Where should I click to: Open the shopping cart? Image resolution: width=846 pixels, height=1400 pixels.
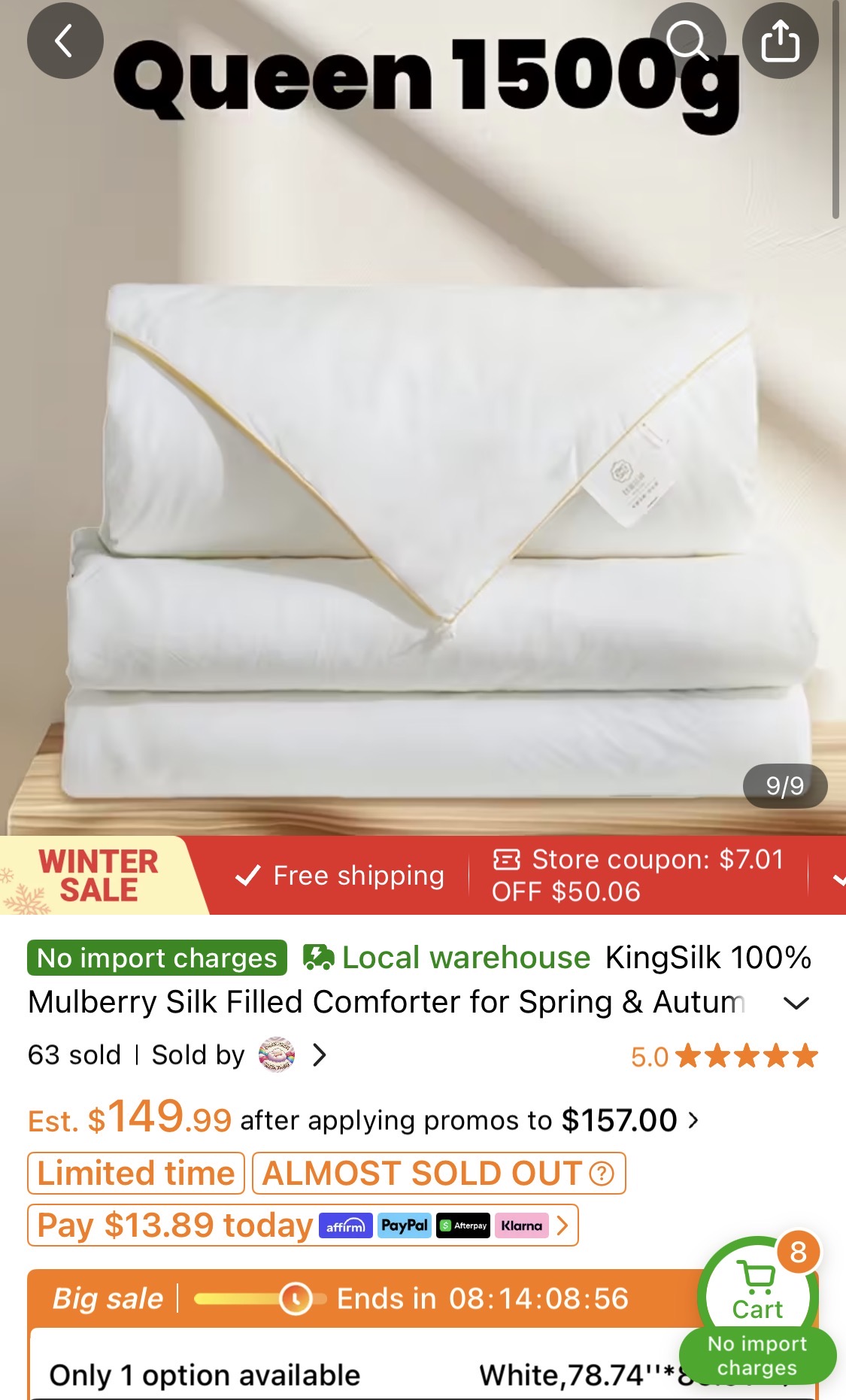(757, 1289)
